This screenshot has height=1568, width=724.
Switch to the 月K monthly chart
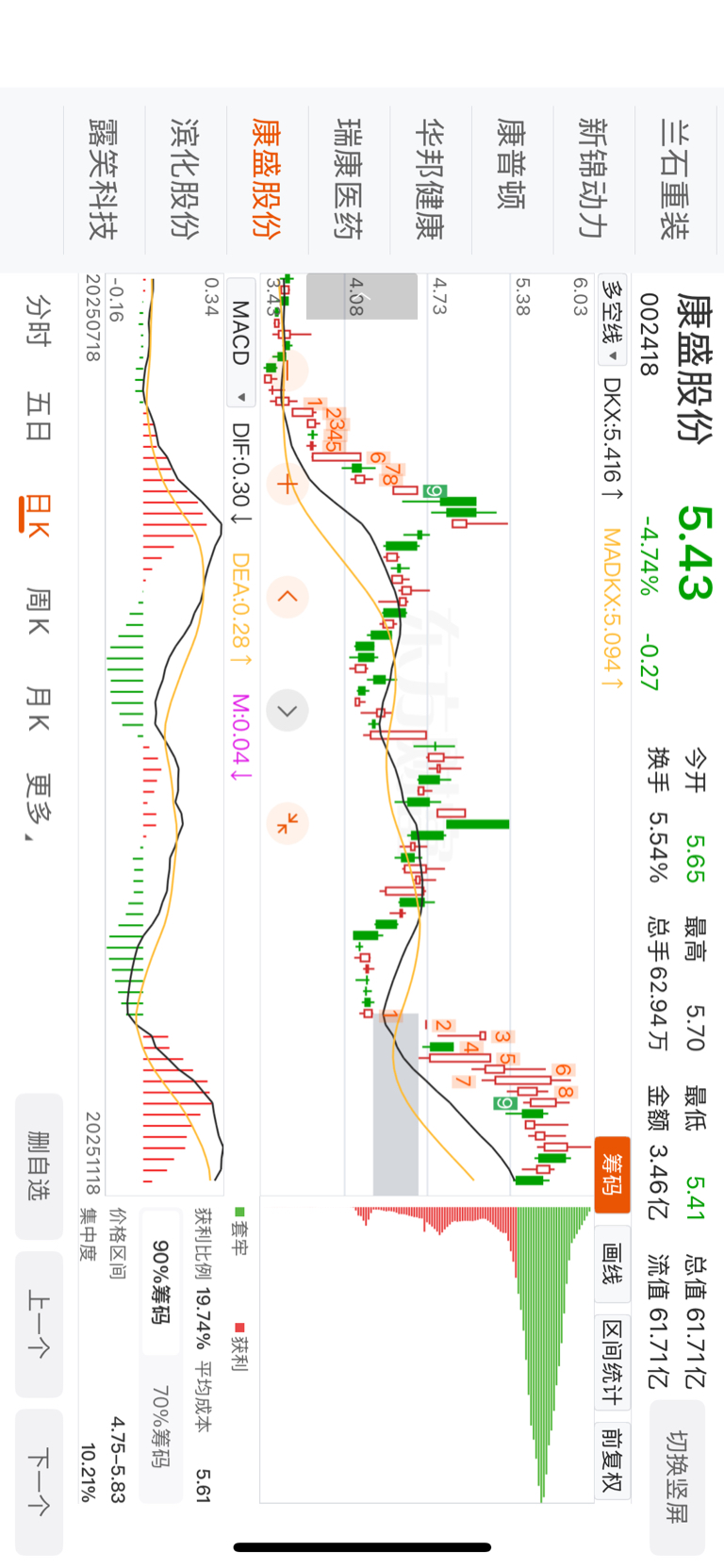[x=39, y=710]
